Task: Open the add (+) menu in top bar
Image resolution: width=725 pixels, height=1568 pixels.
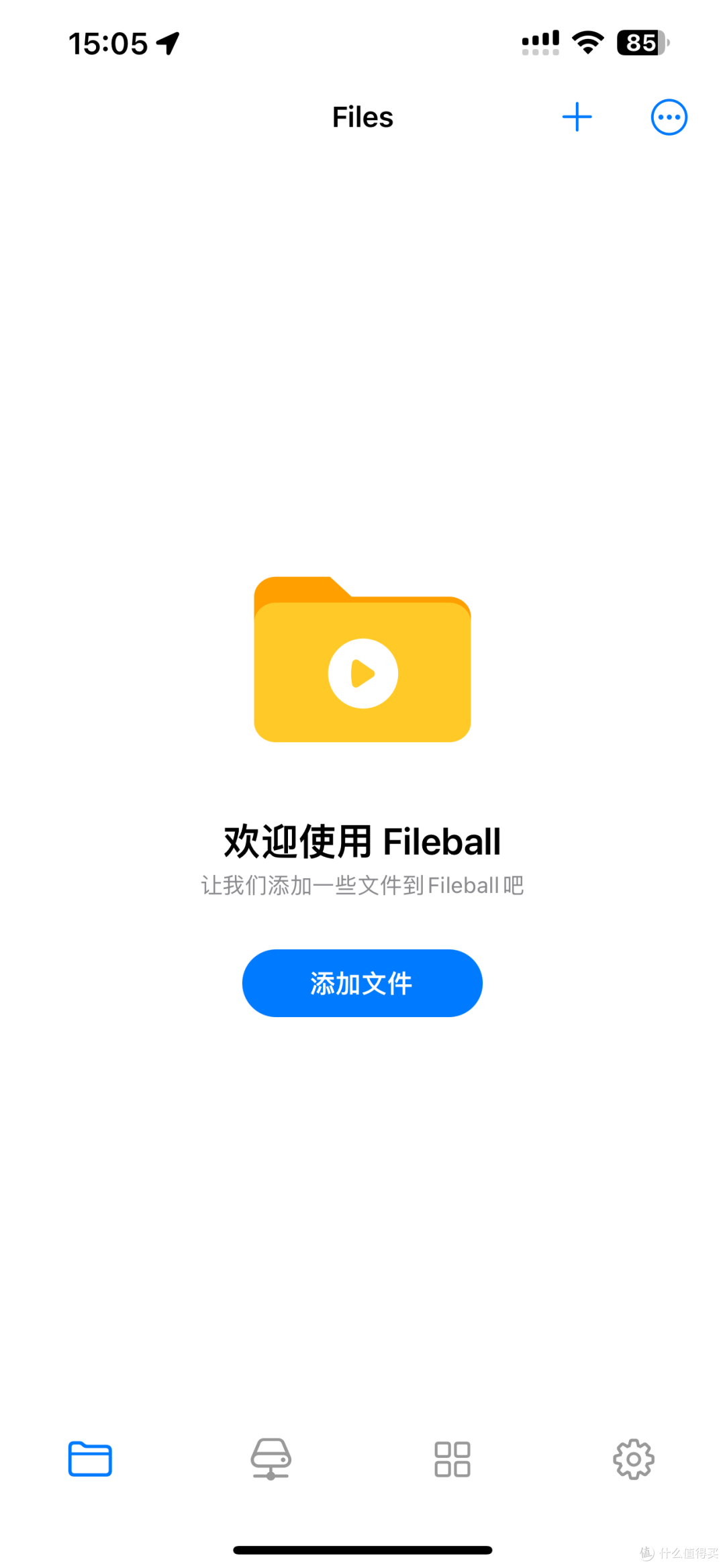Action: (x=577, y=116)
